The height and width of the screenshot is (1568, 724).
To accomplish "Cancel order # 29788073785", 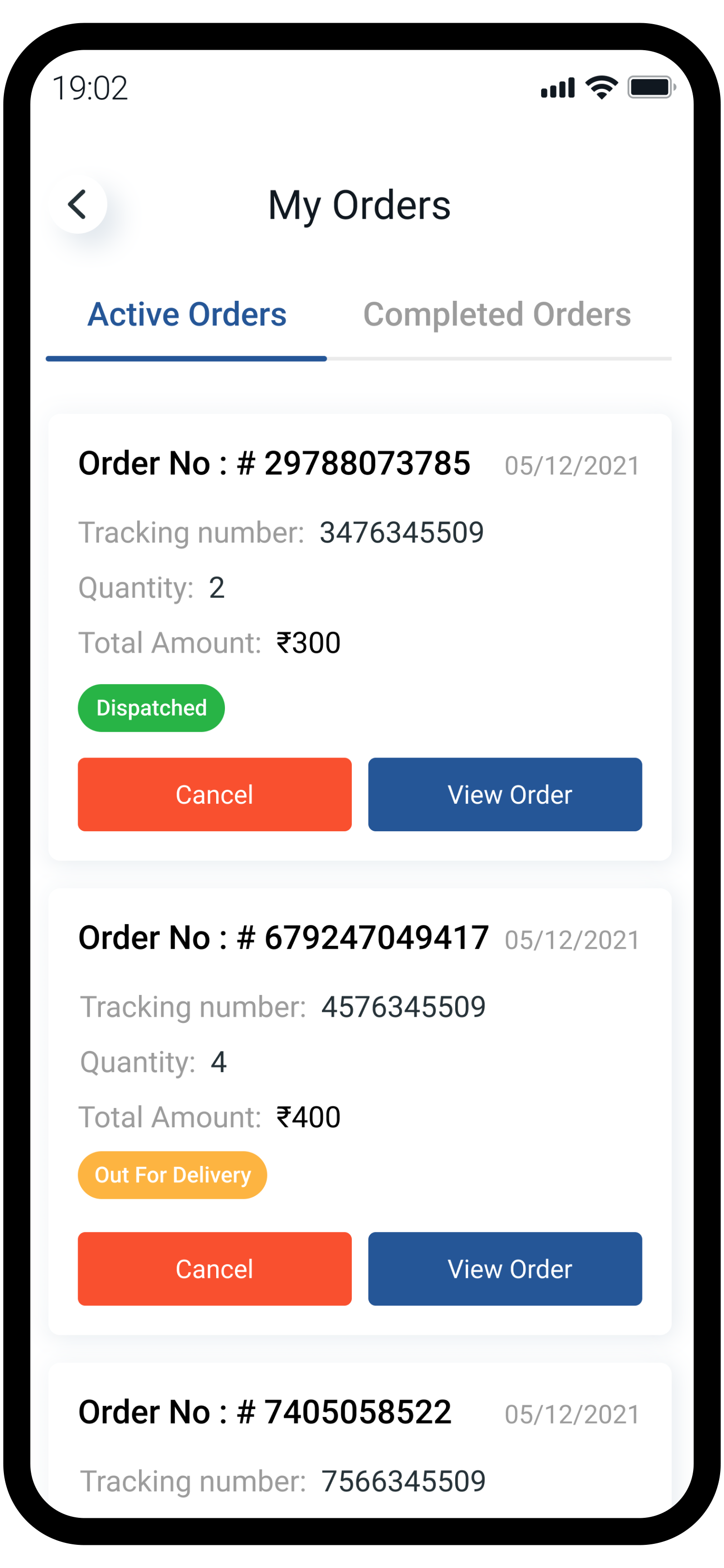I will point(214,794).
